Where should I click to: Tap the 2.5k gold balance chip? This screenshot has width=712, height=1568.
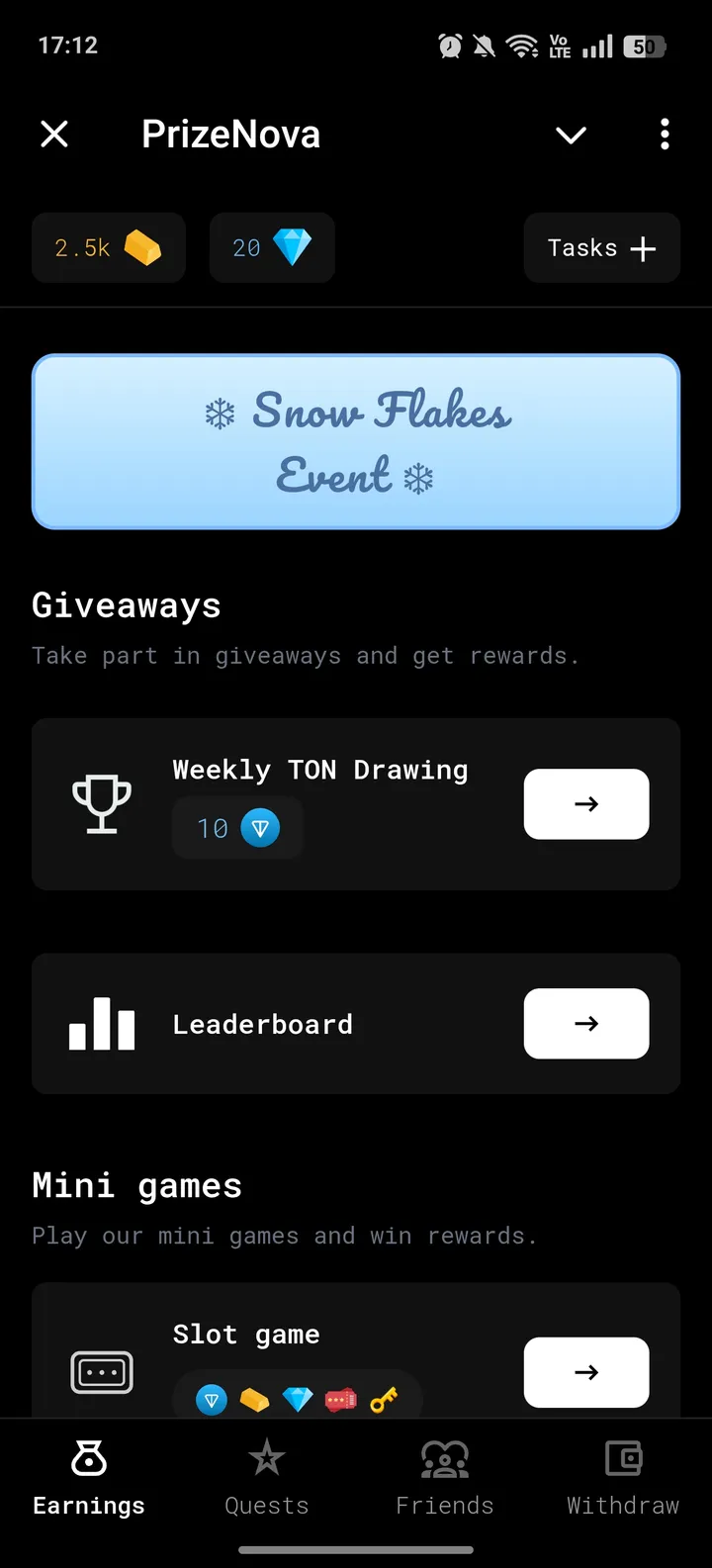tap(108, 248)
